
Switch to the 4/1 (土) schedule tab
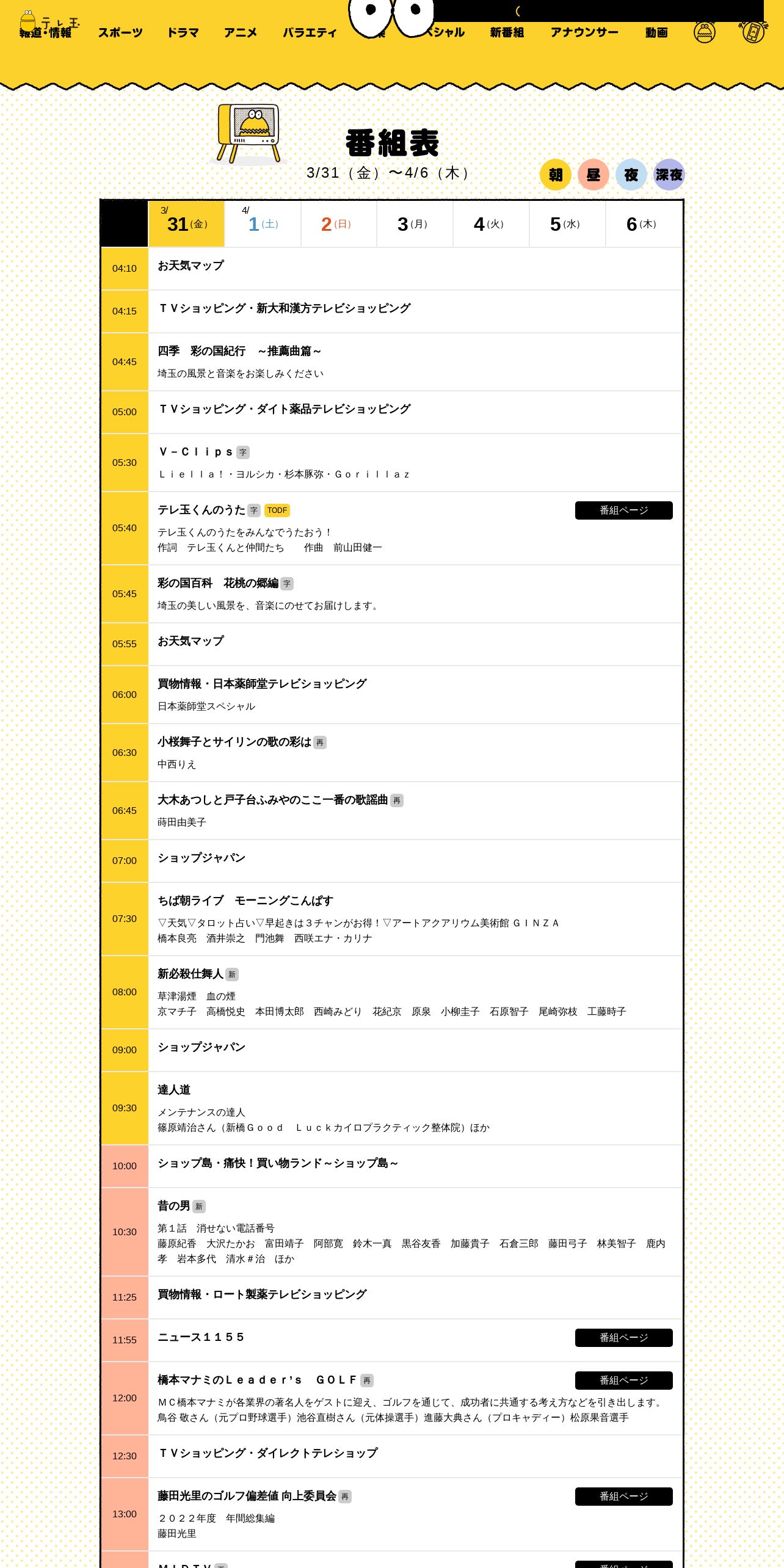(263, 224)
